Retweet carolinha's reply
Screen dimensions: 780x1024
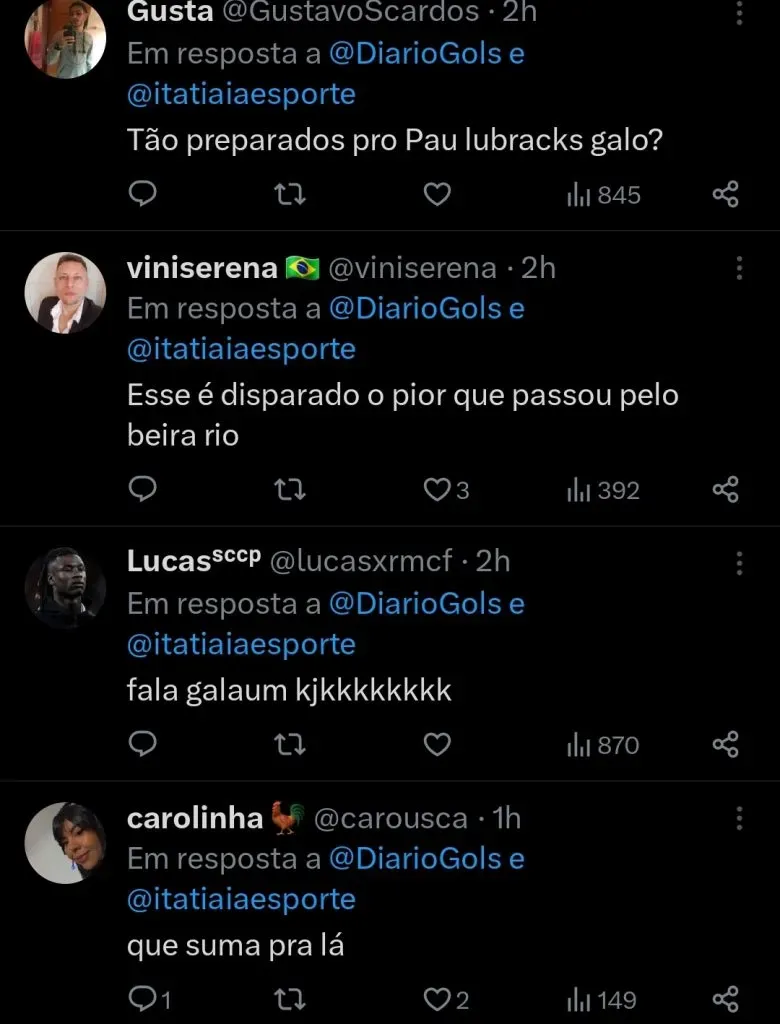pyautogui.click(x=290, y=999)
